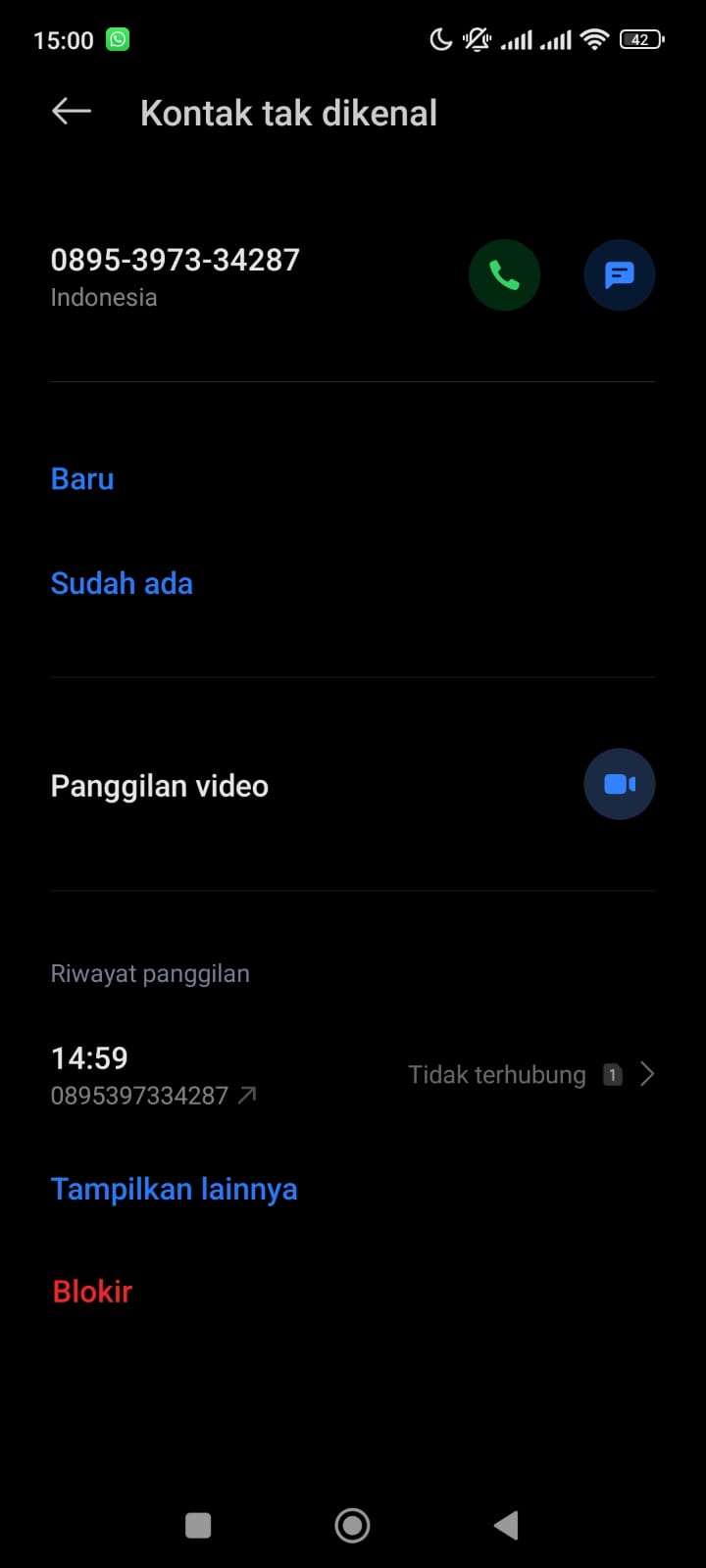706x1568 pixels.
Task: Tap the Tidak terhubung call status
Action: tap(496, 1074)
